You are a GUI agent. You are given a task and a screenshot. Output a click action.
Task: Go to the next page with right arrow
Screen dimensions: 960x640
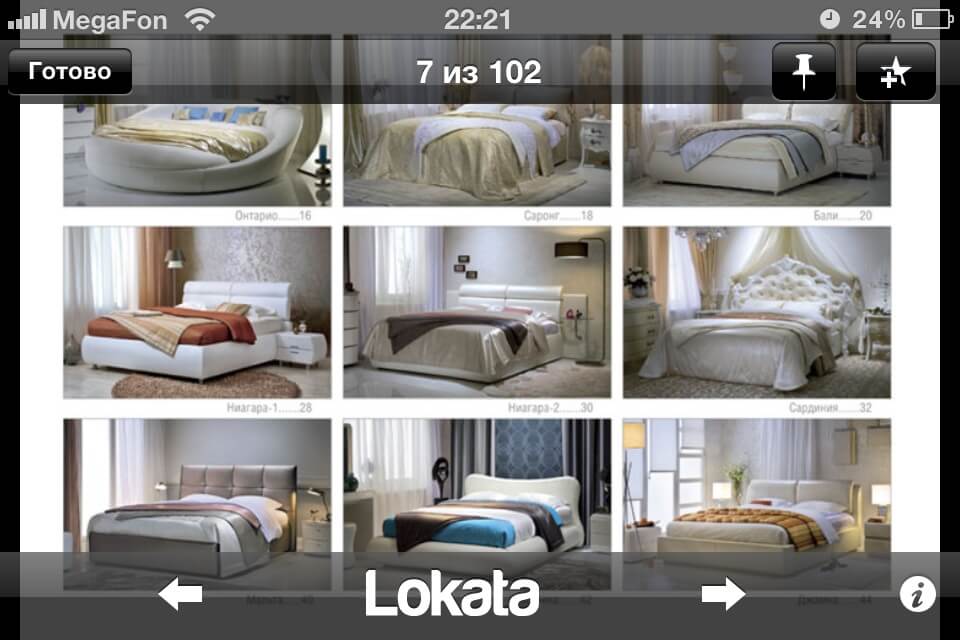coord(723,595)
